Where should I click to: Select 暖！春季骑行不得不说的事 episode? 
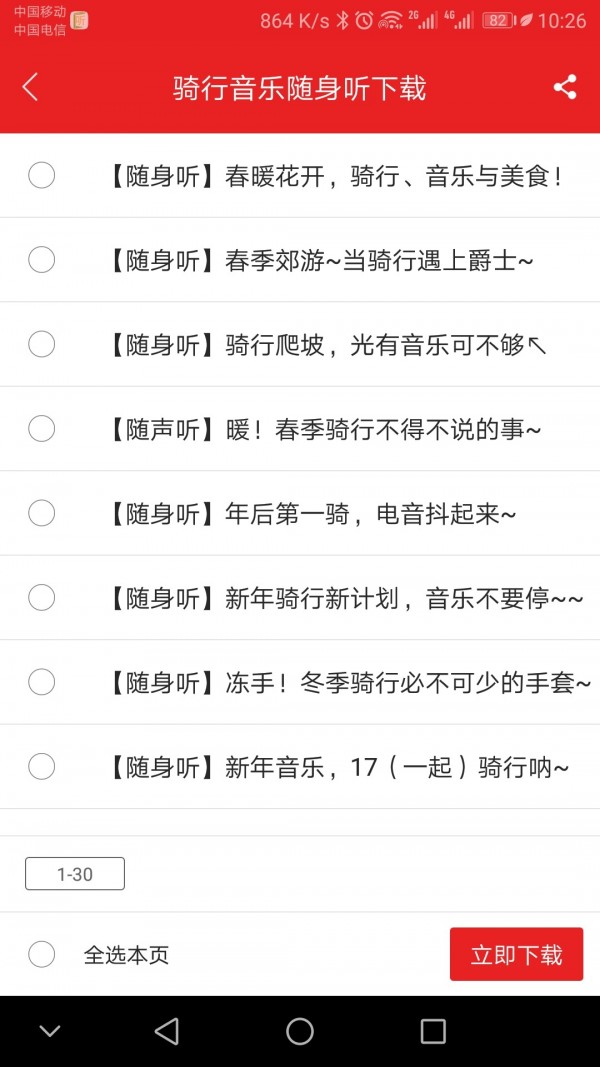tap(41, 429)
